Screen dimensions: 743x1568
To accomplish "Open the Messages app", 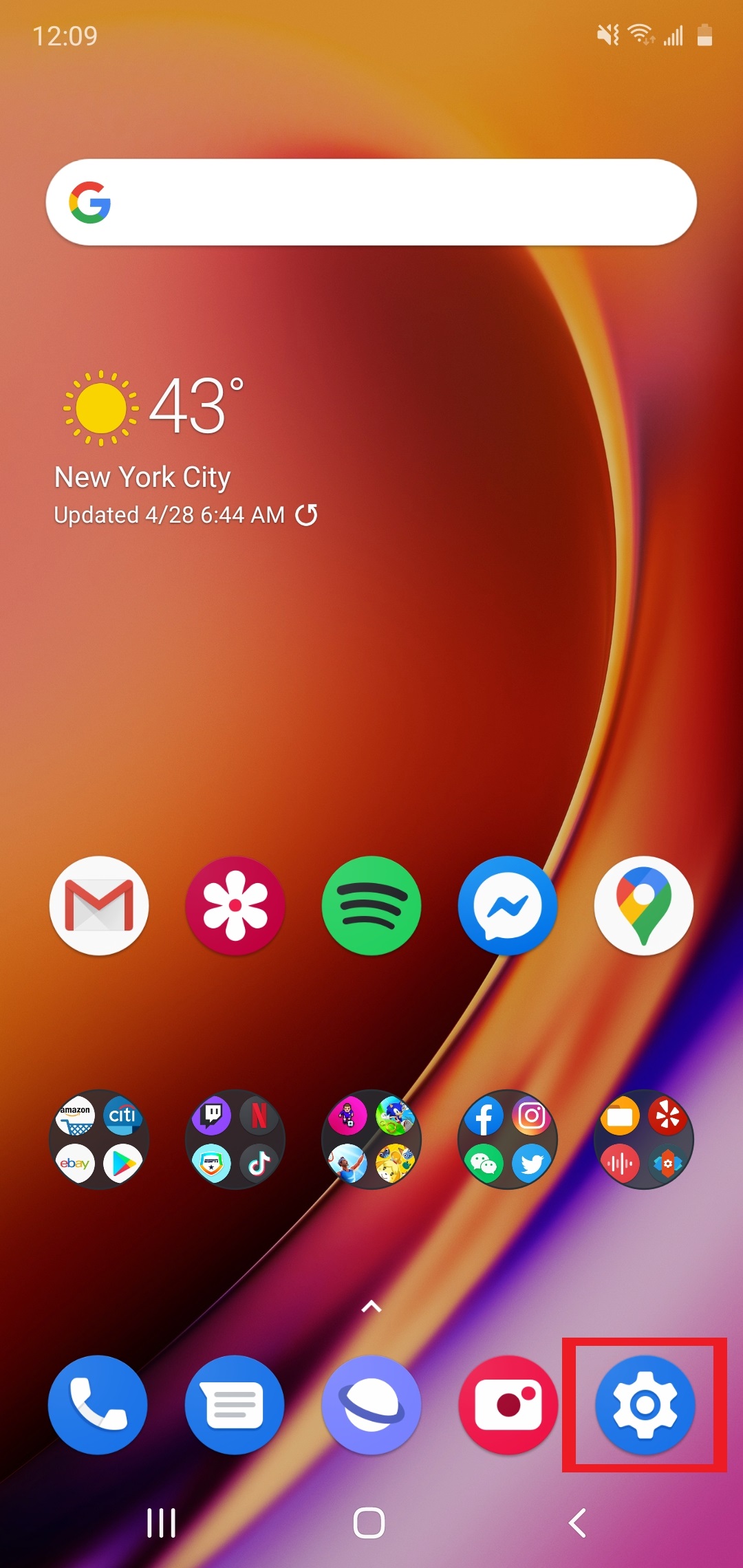I will [x=235, y=1404].
